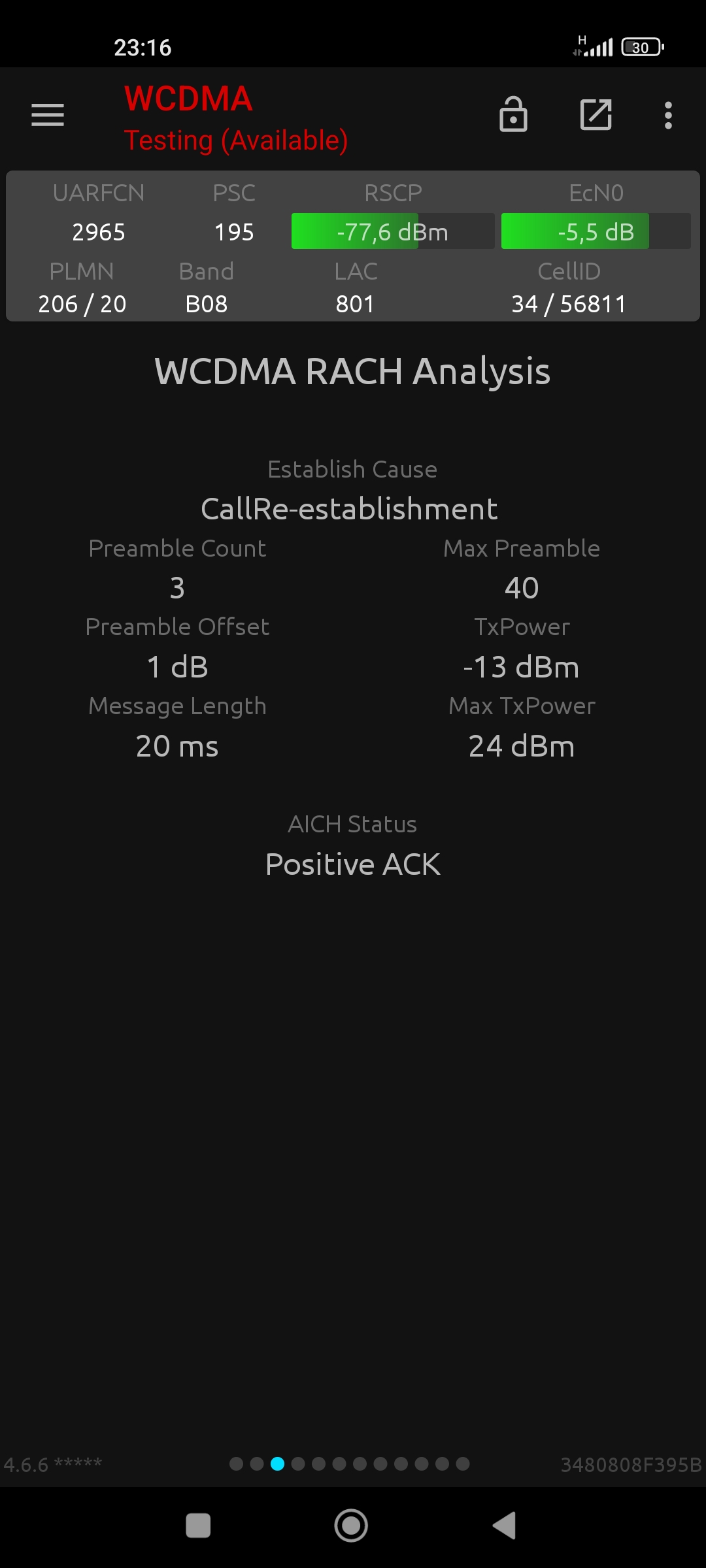706x1568 pixels.
Task: Tap the lock icon in the toolbar
Action: click(513, 114)
